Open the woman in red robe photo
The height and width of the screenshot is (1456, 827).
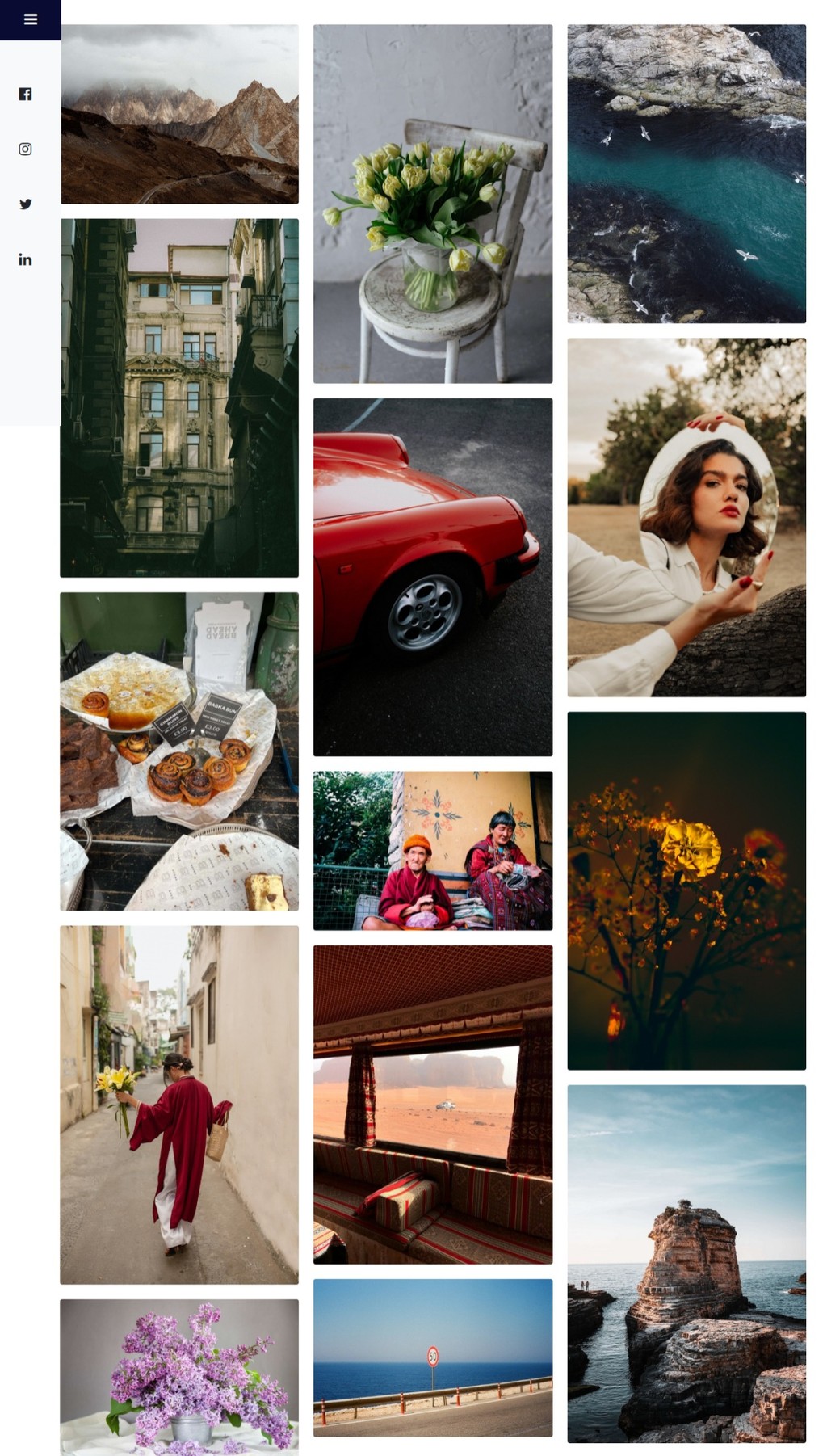(179, 1105)
